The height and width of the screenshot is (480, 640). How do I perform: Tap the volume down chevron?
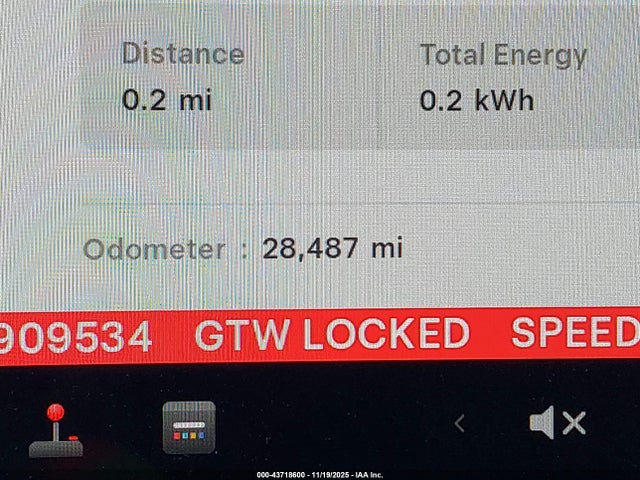click(x=459, y=424)
